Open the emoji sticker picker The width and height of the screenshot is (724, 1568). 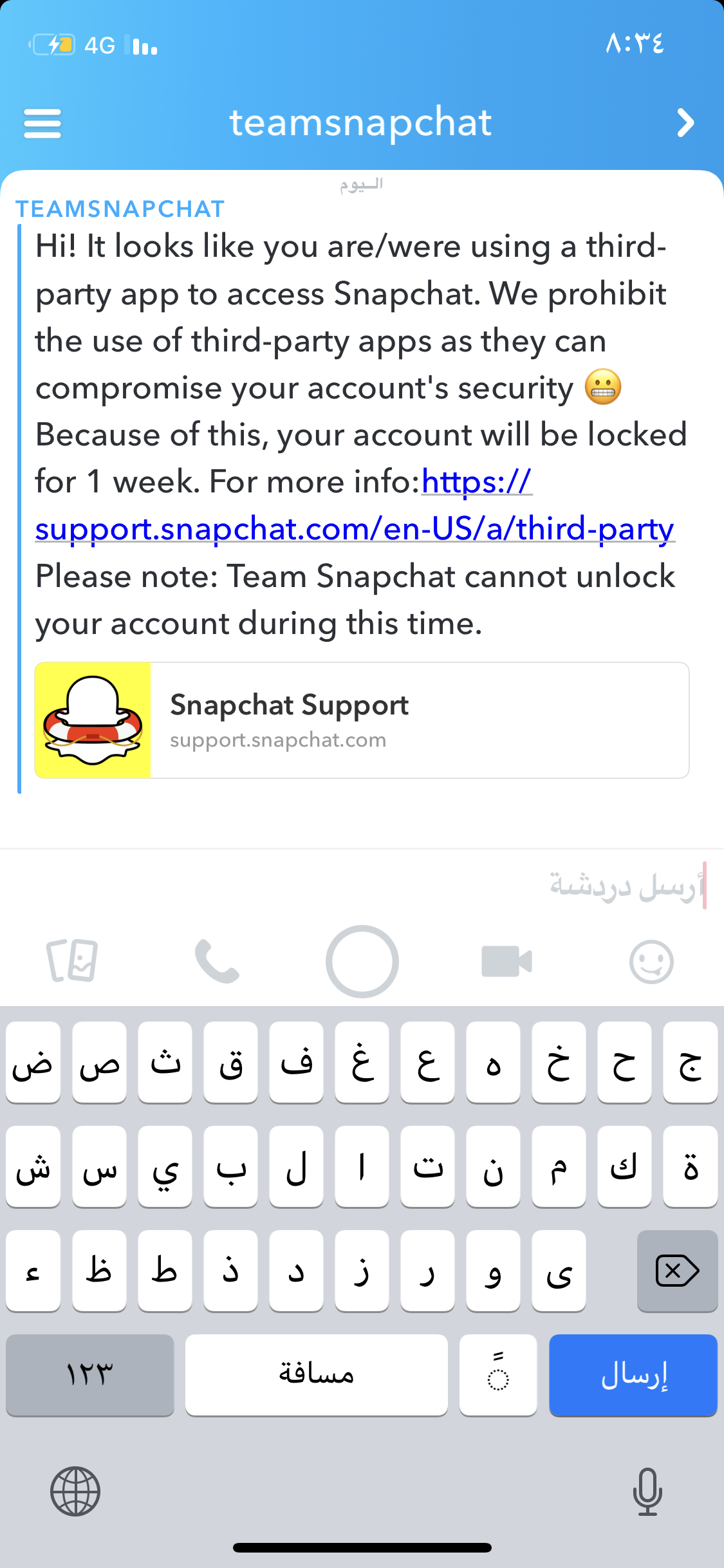[x=651, y=962]
